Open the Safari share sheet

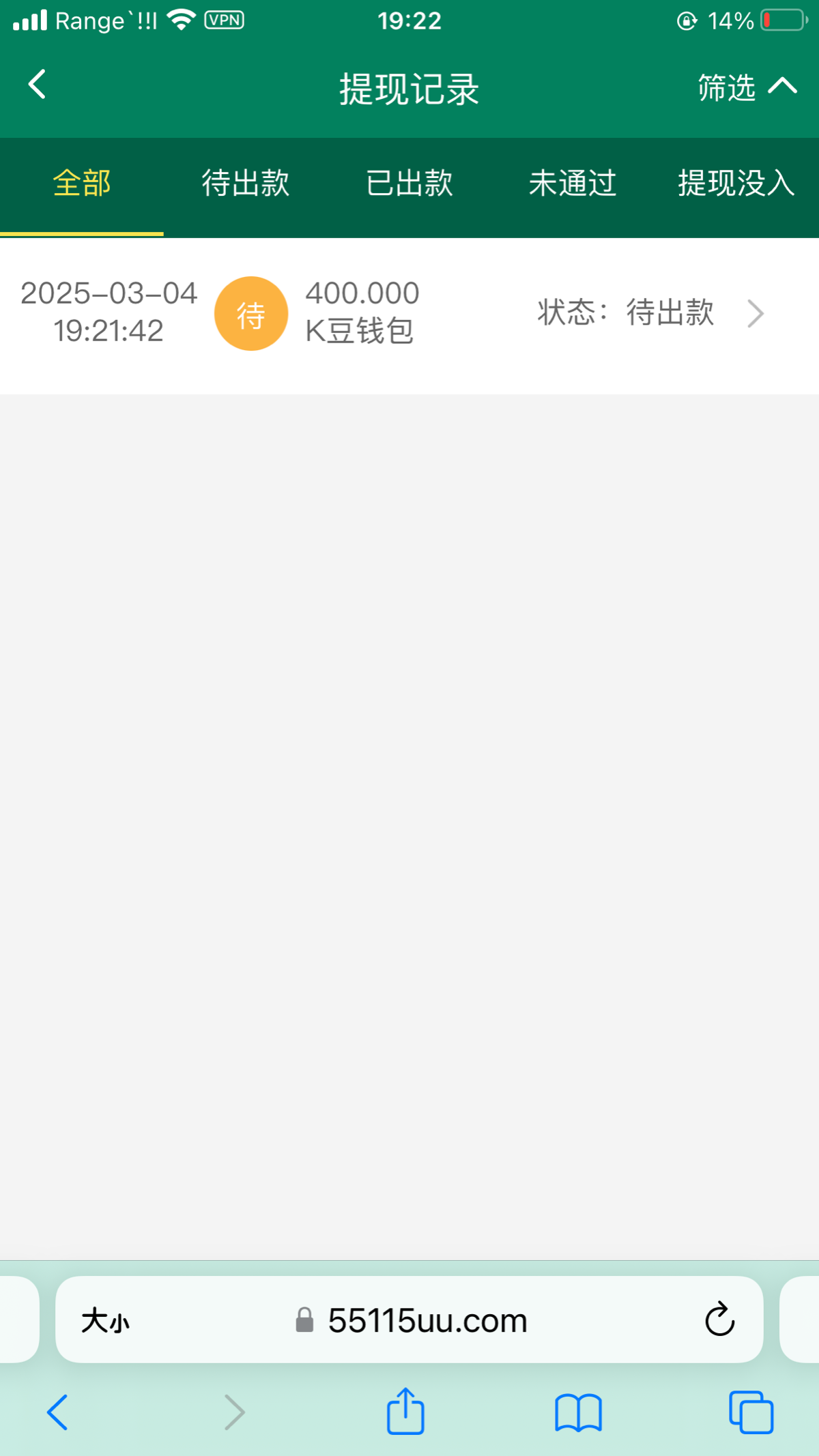tap(405, 1411)
